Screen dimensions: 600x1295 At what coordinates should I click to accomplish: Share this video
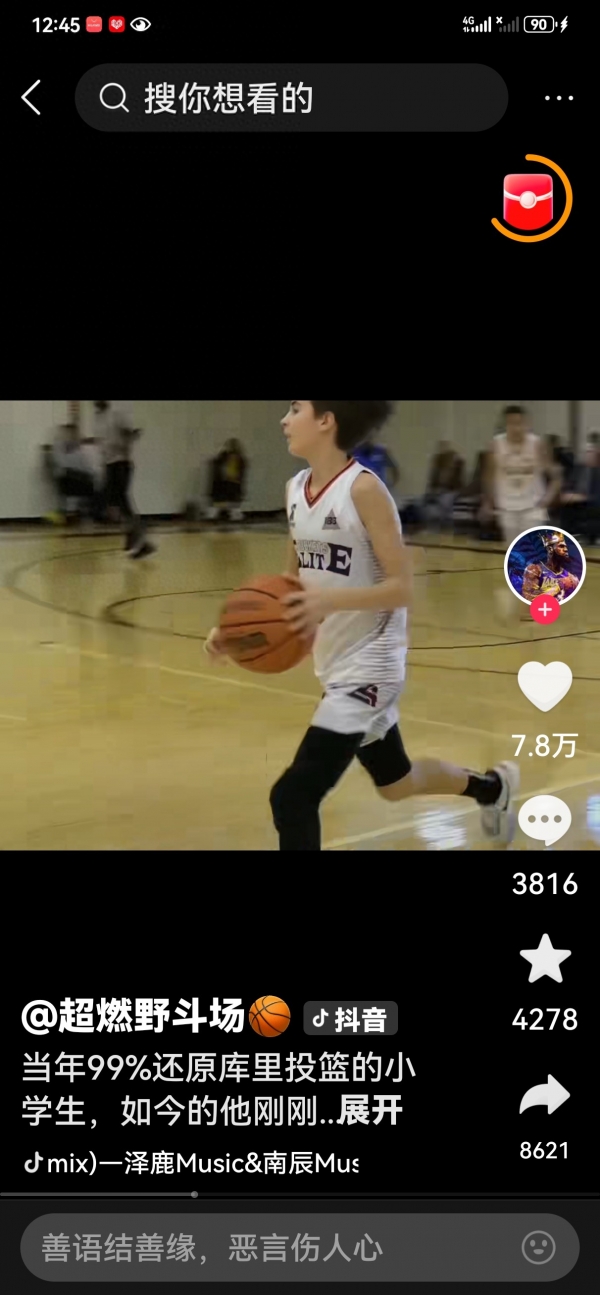[x=544, y=1096]
